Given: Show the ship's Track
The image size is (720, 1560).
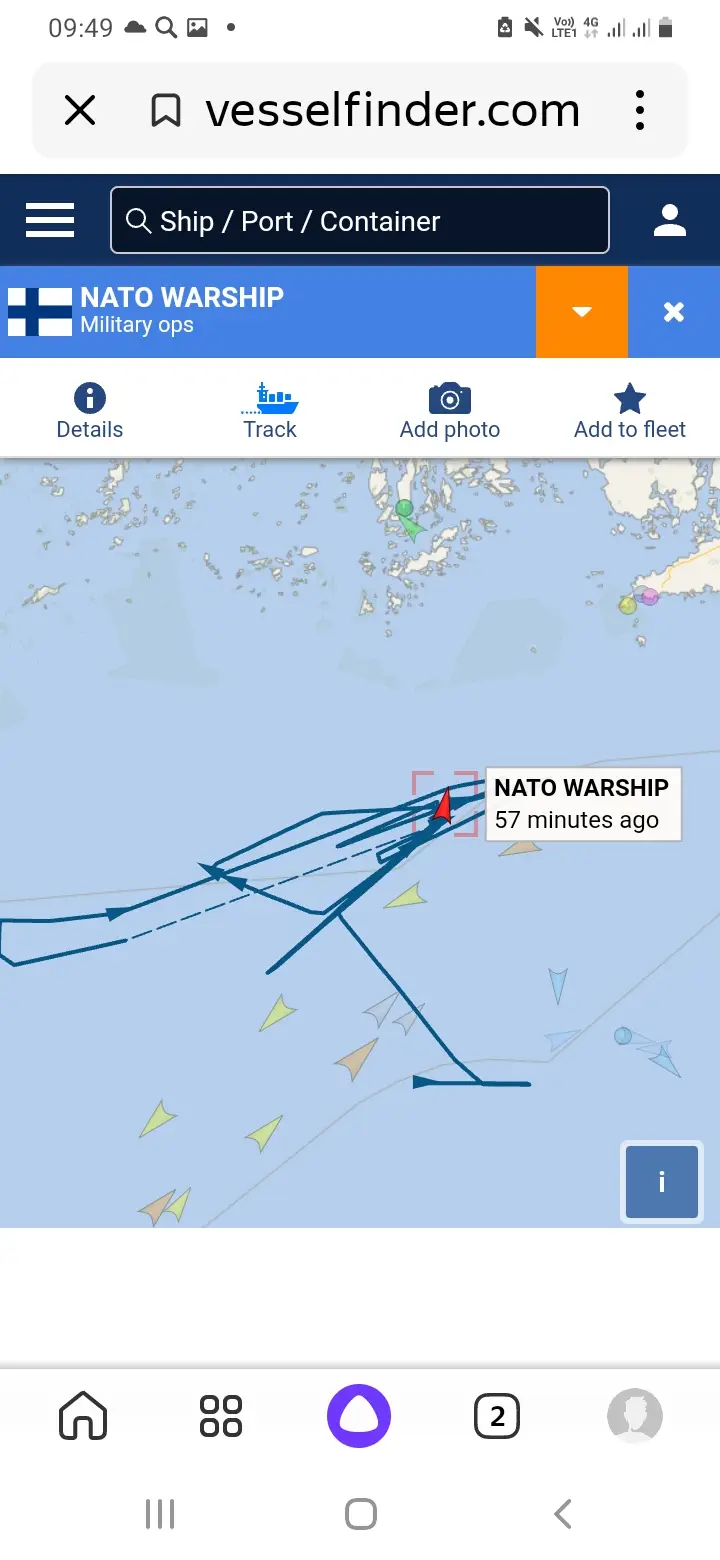Looking at the screenshot, I should (270, 411).
